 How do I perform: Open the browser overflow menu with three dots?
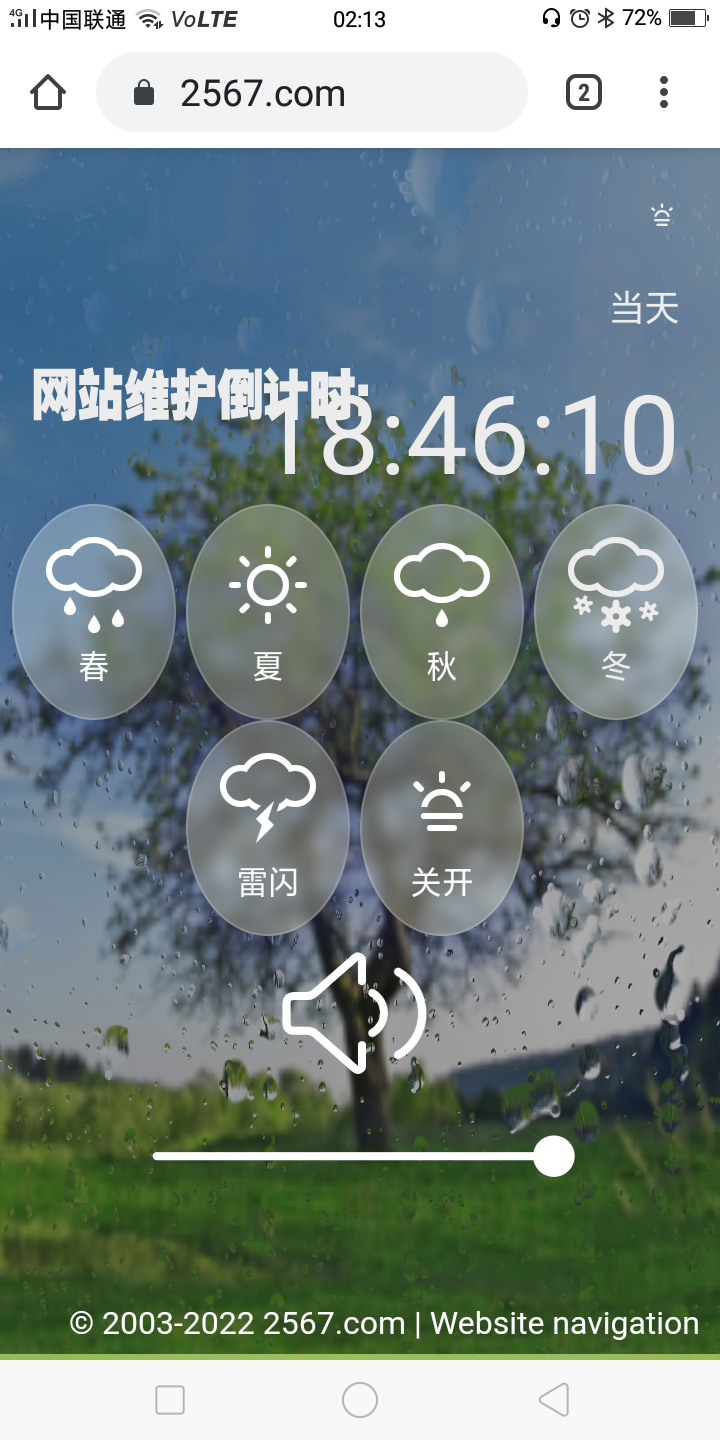click(663, 91)
